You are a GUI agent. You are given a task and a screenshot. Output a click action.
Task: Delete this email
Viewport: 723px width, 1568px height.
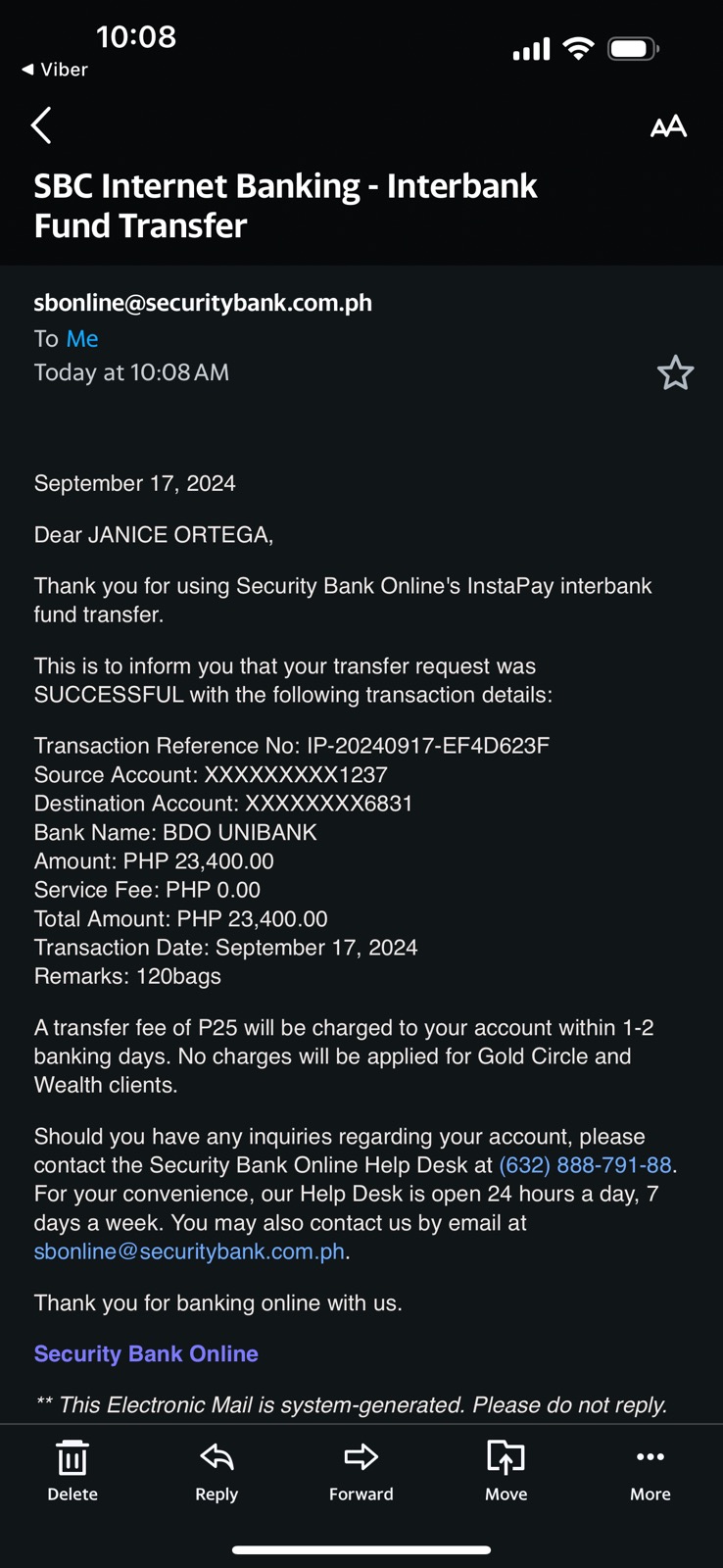click(x=72, y=1469)
